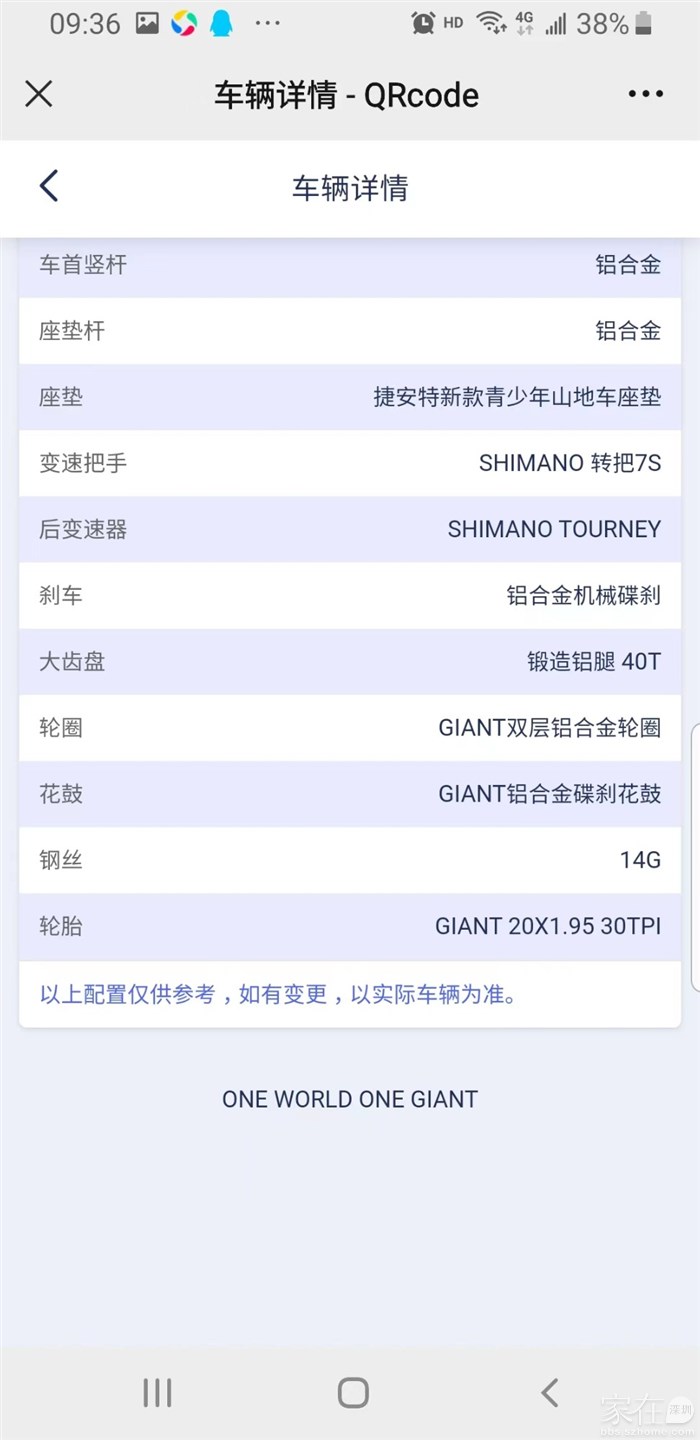Open the recent apps view
This screenshot has width=700, height=1440.
click(x=157, y=1392)
